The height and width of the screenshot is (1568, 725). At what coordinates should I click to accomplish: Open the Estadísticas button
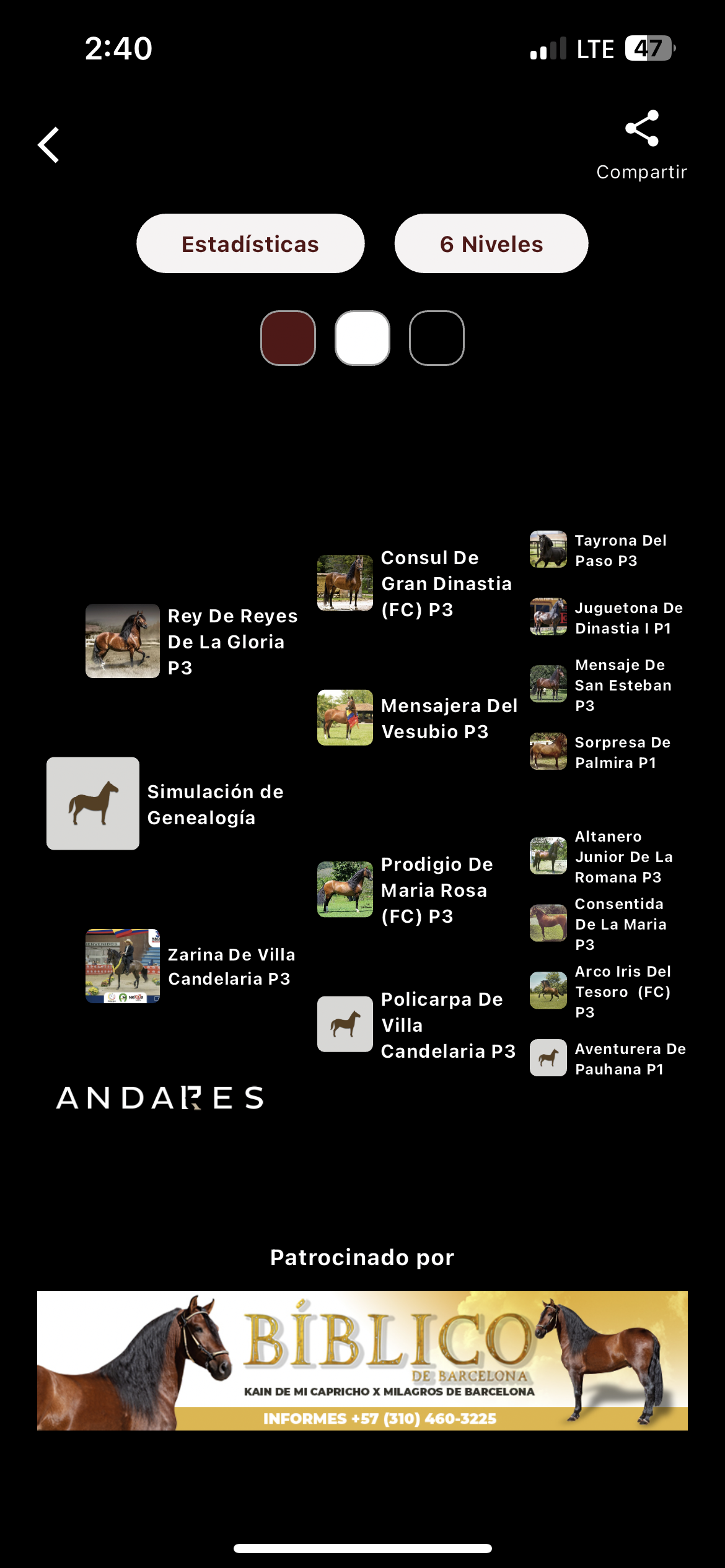pyautogui.click(x=250, y=243)
